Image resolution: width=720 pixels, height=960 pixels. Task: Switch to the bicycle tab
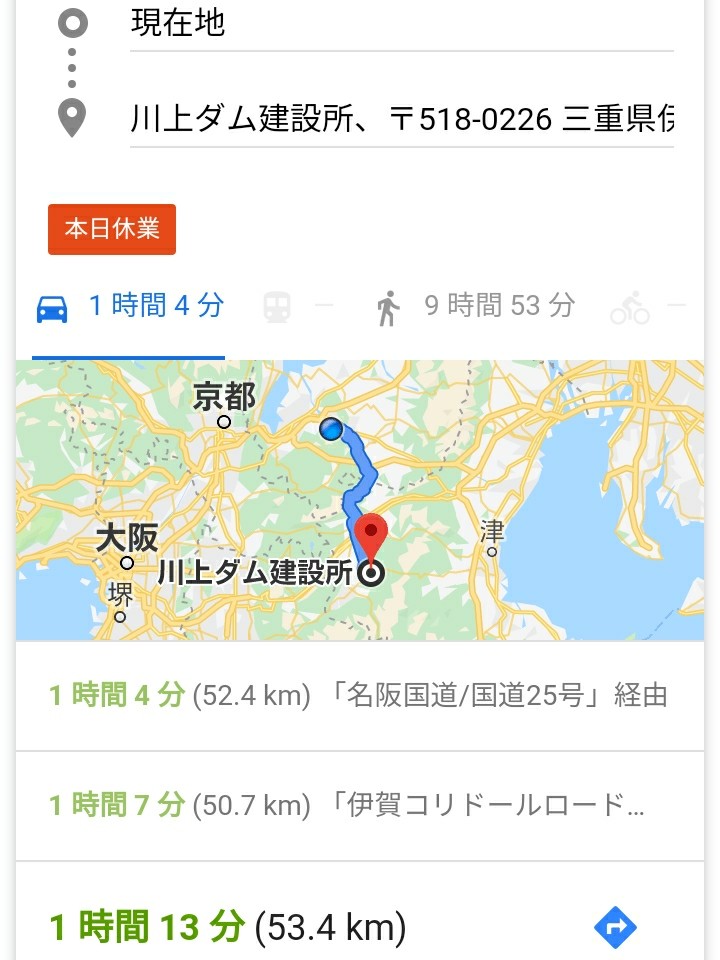tap(645, 307)
